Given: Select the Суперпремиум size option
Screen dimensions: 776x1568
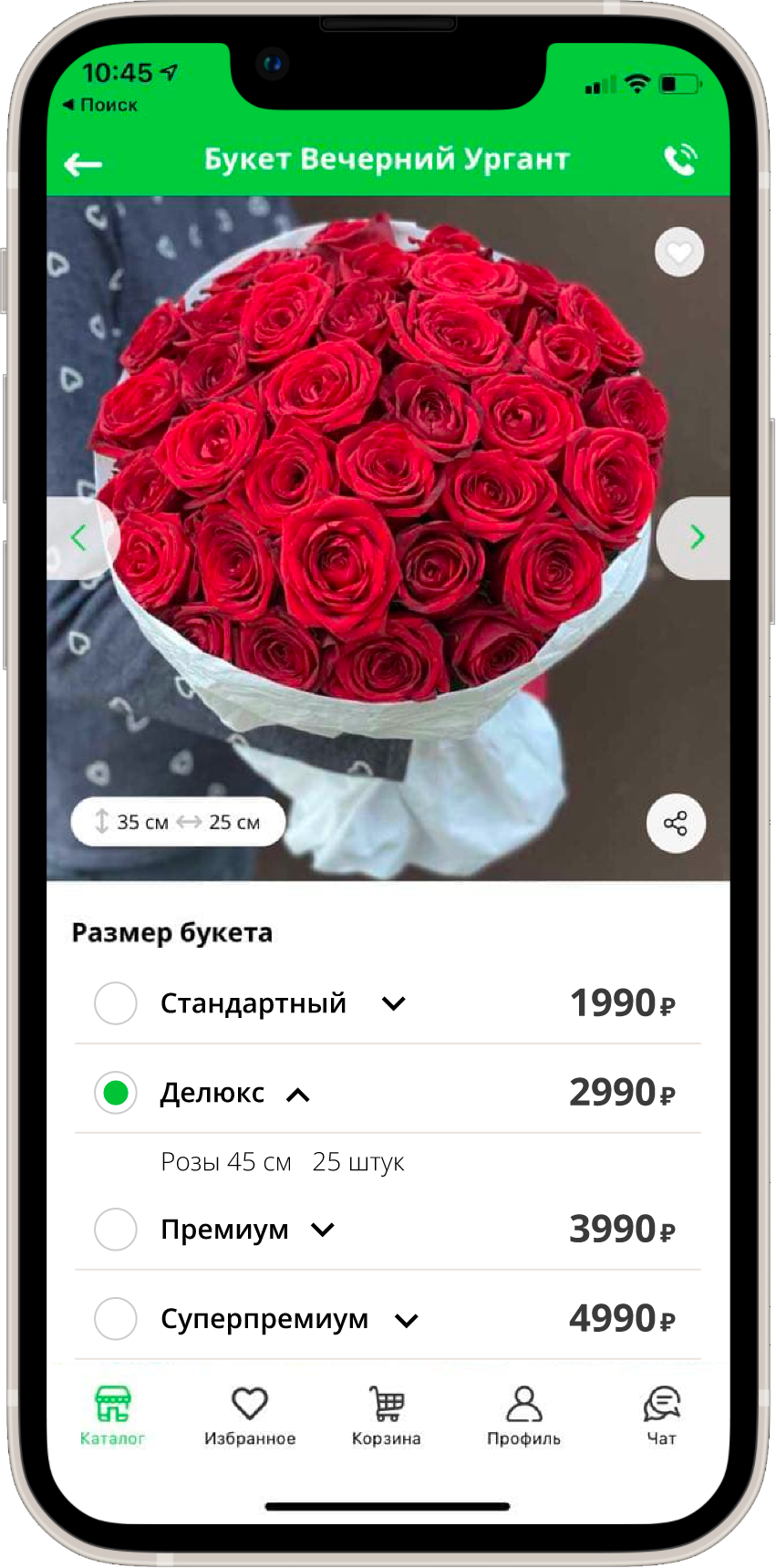Looking at the screenshot, I should coord(116,1318).
